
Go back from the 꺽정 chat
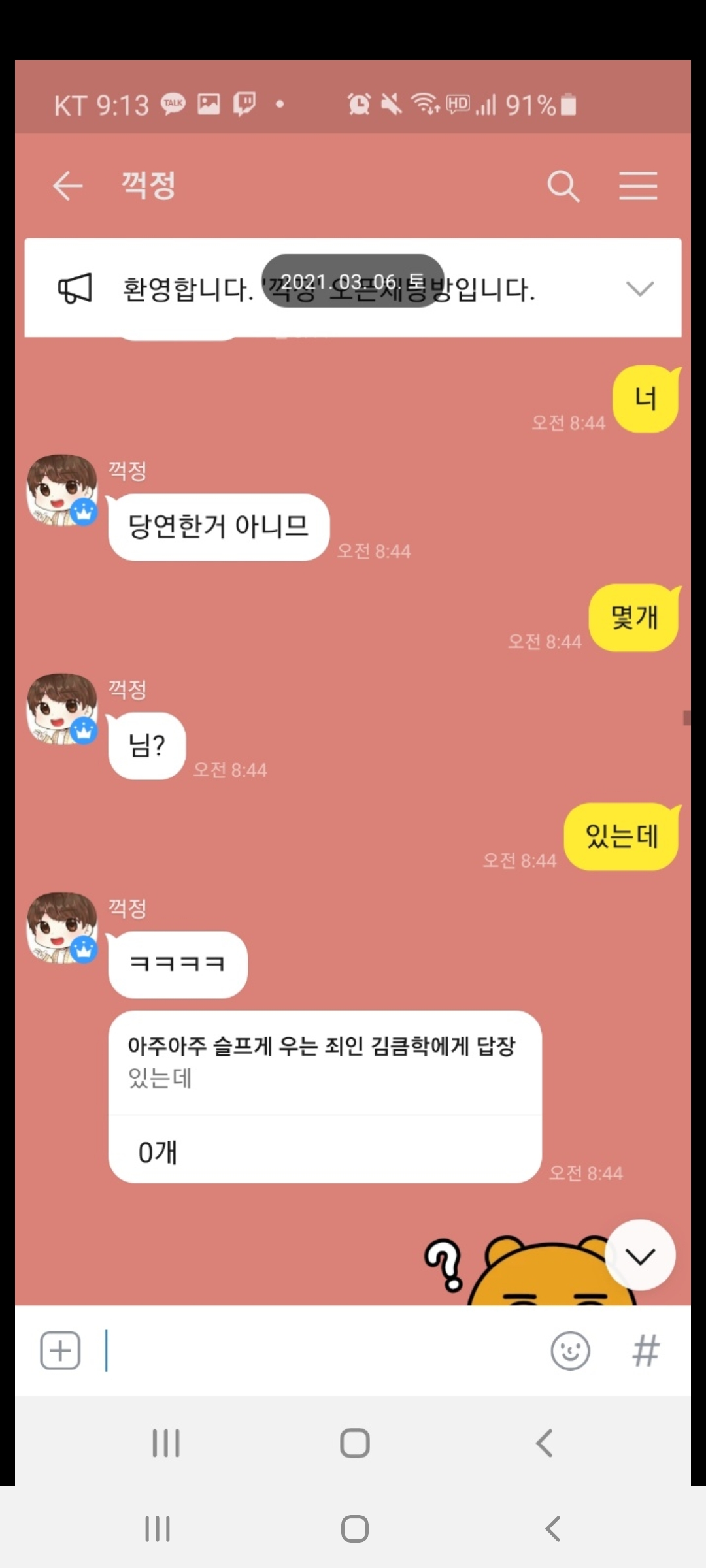(67, 186)
